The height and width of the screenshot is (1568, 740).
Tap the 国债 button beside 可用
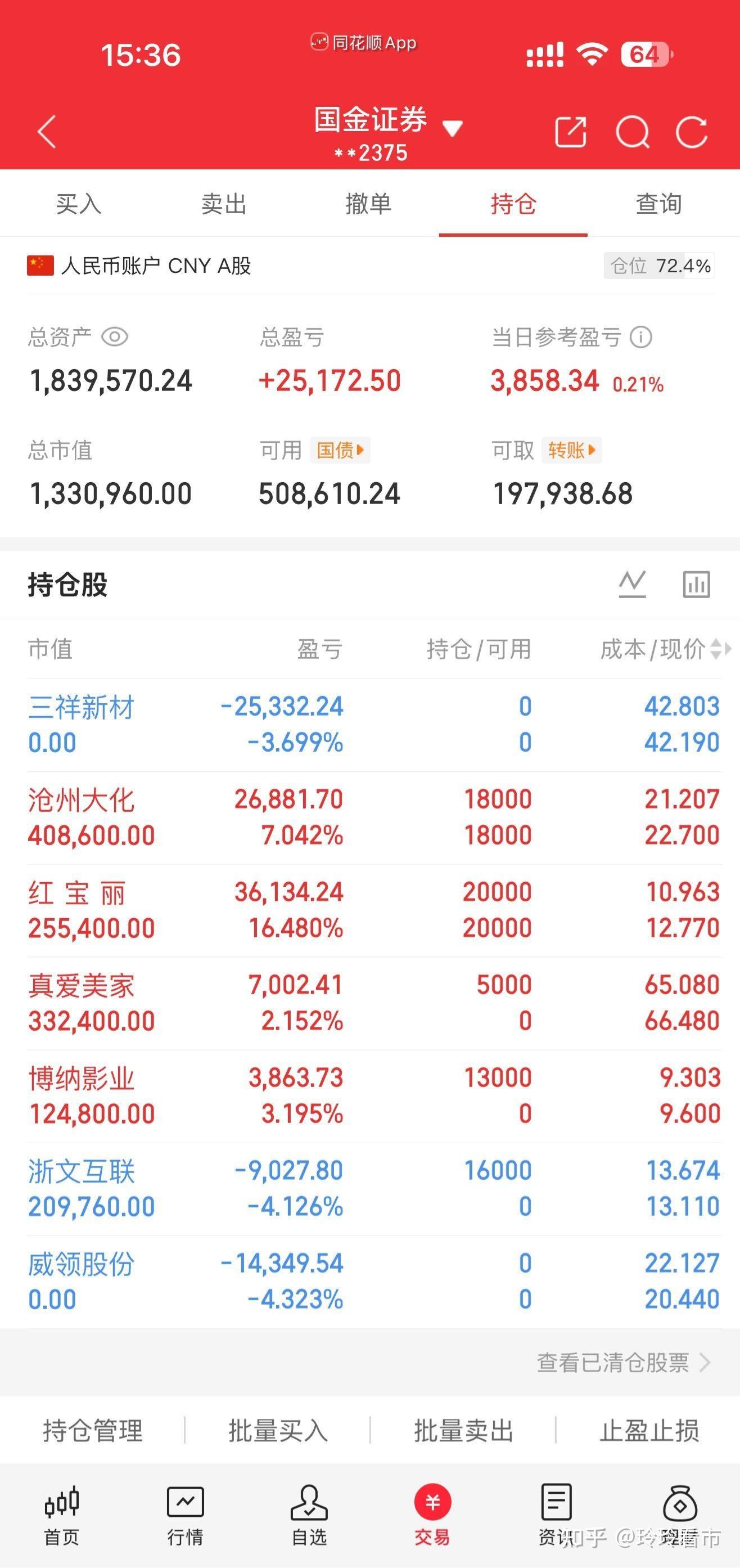pos(340,451)
